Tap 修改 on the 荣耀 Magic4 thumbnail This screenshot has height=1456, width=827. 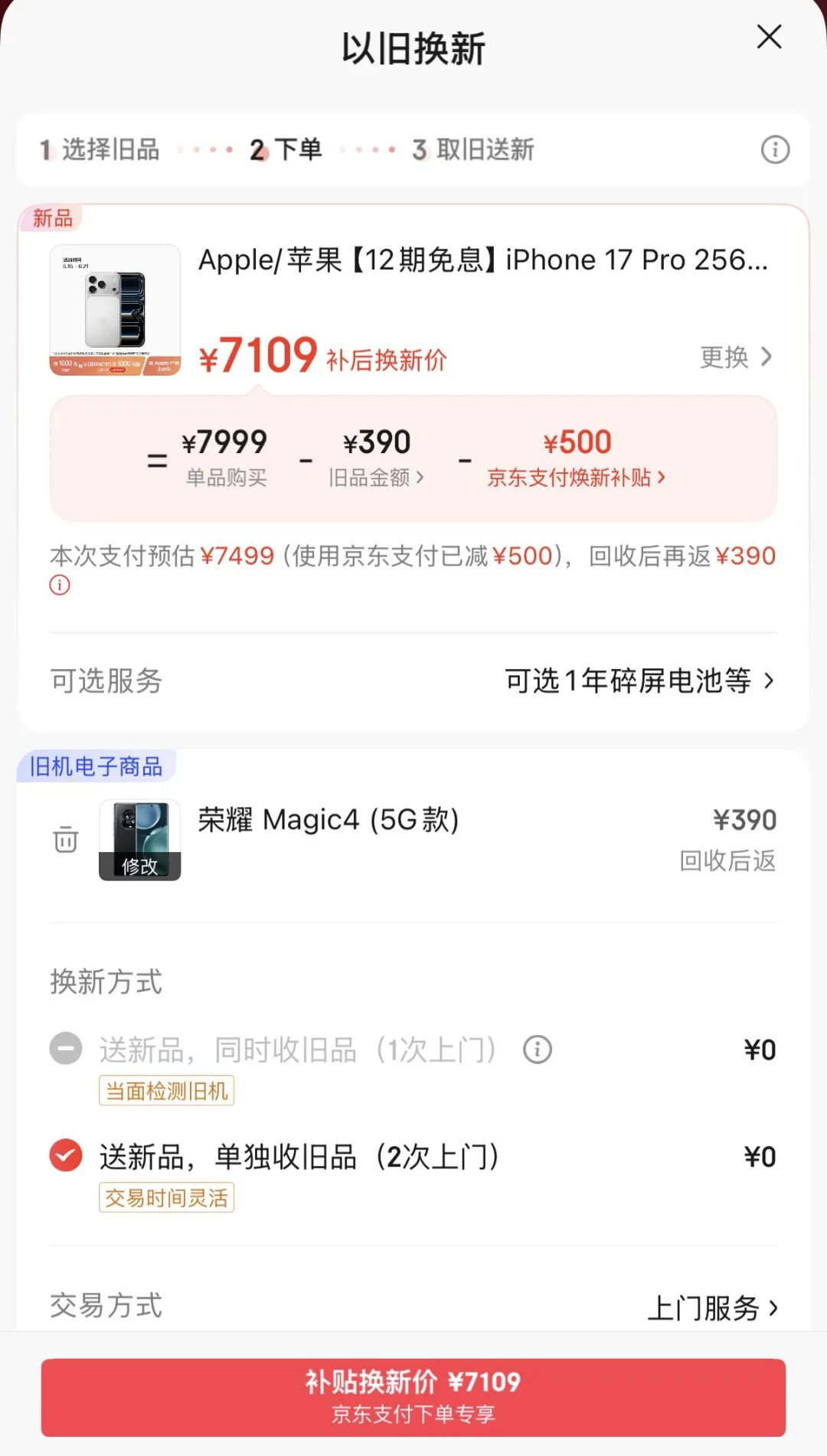(139, 866)
